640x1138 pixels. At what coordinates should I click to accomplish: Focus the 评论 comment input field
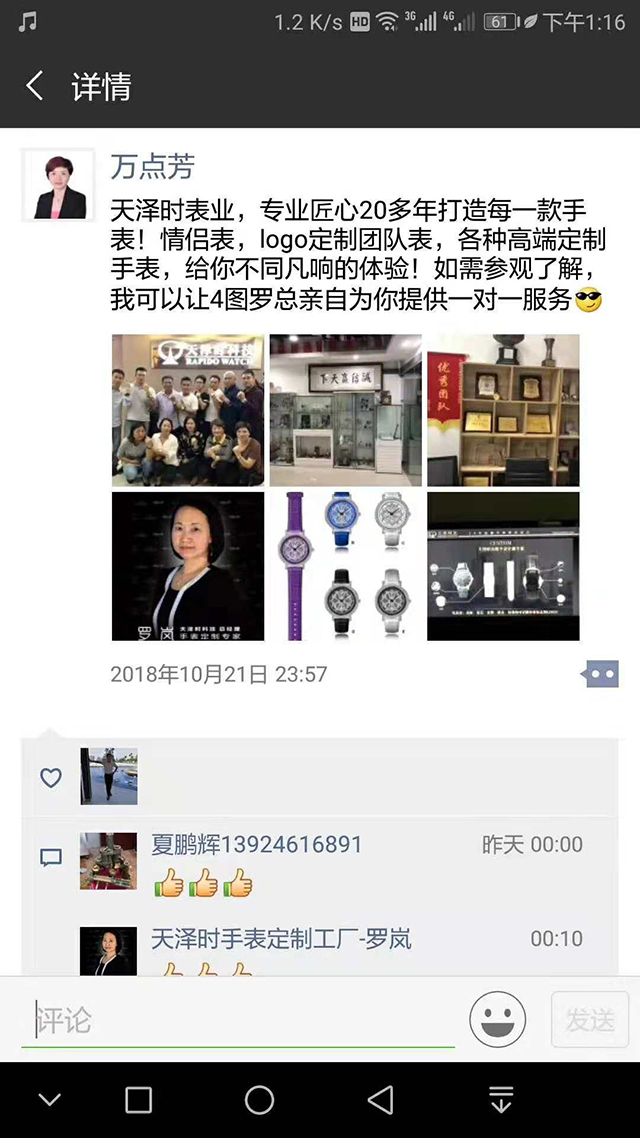(x=238, y=1020)
